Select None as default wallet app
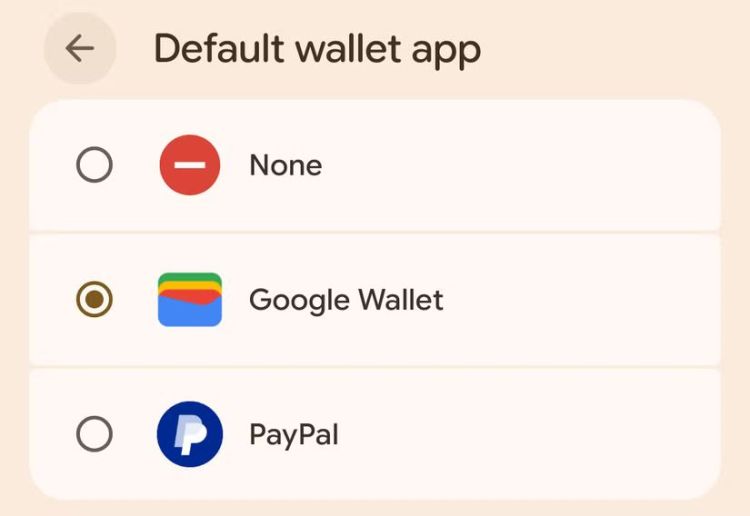The image size is (750, 516). tap(95, 165)
